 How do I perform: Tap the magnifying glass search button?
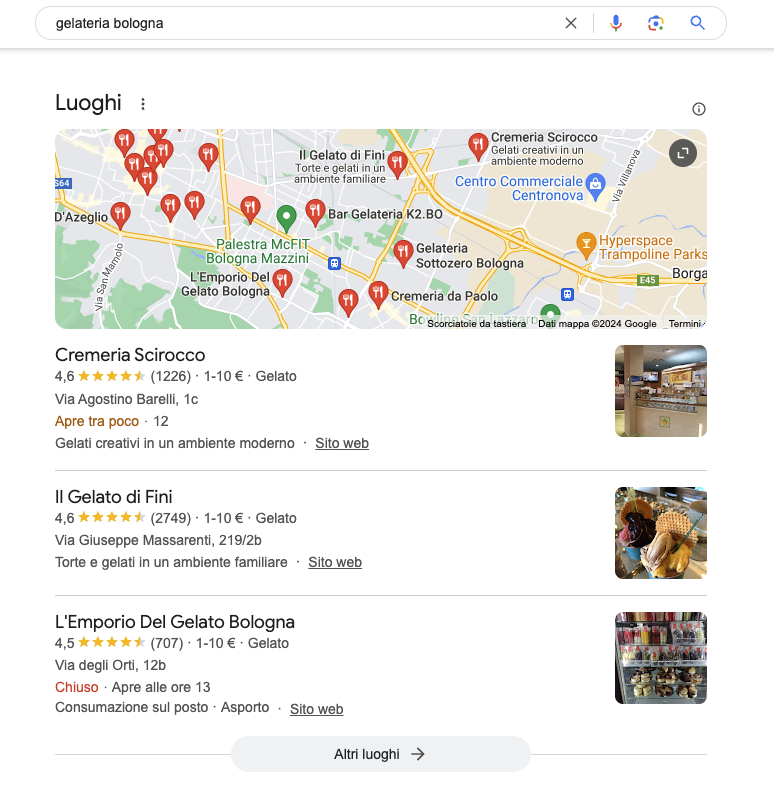(x=698, y=23)
